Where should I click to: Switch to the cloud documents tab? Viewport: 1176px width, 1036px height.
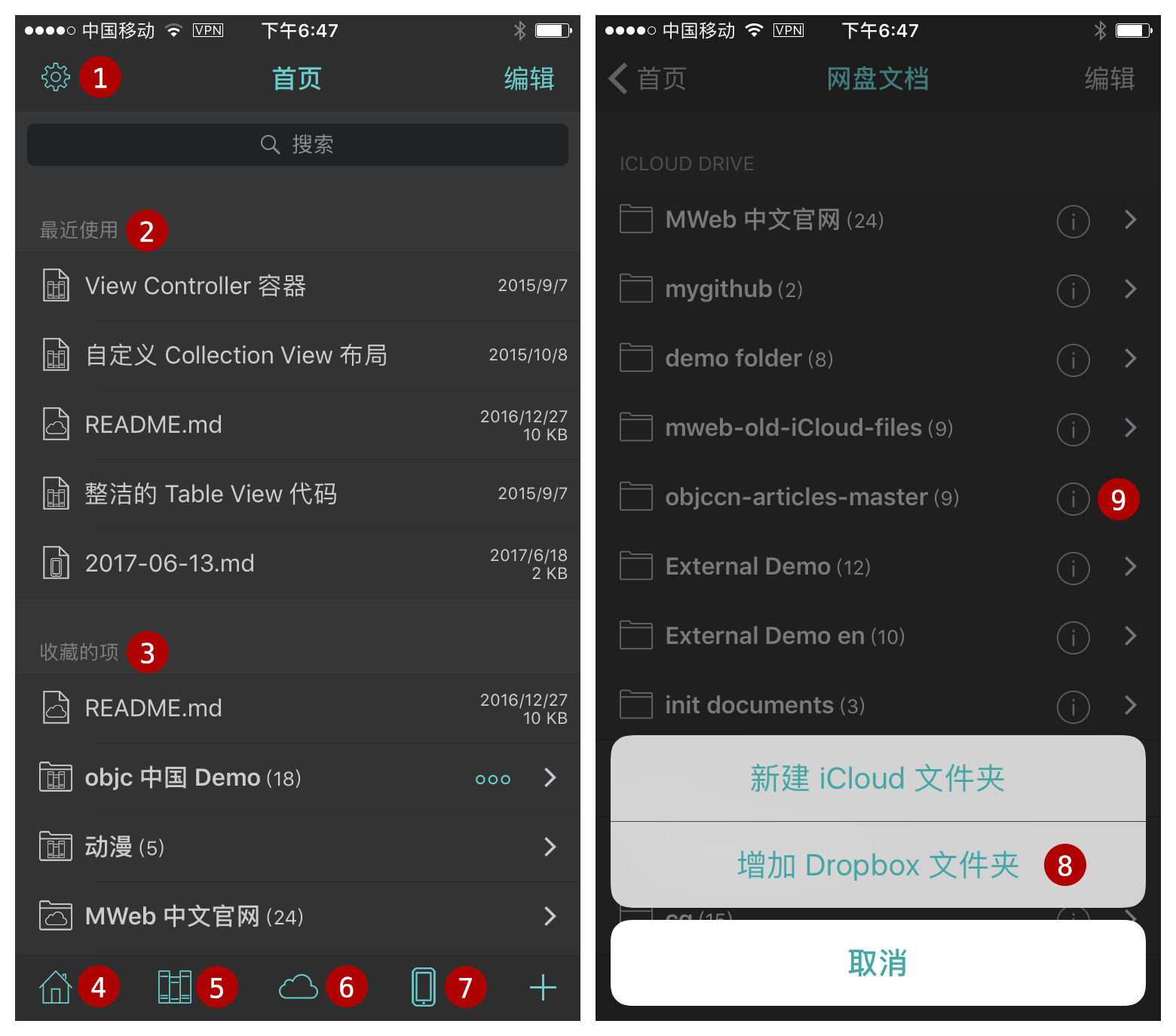pos(299,987)
